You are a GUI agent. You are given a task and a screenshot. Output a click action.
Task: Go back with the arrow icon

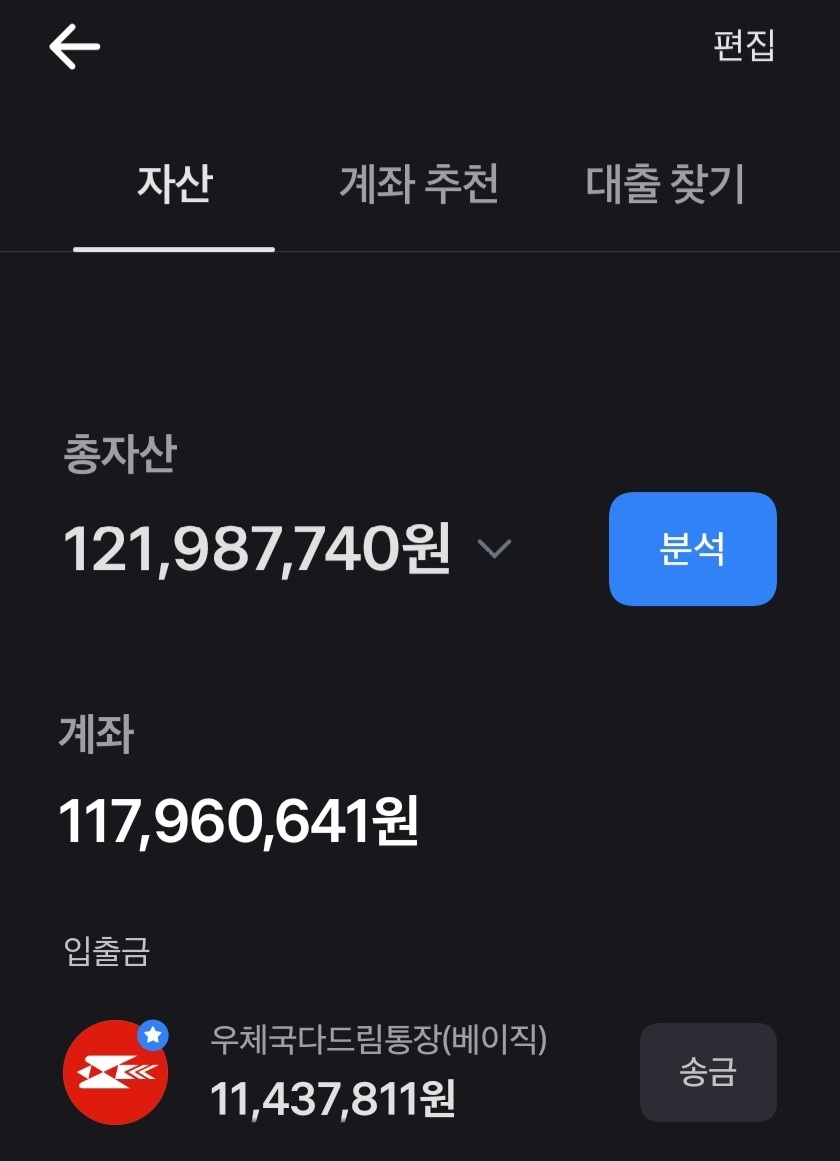(x=74, y=47)
